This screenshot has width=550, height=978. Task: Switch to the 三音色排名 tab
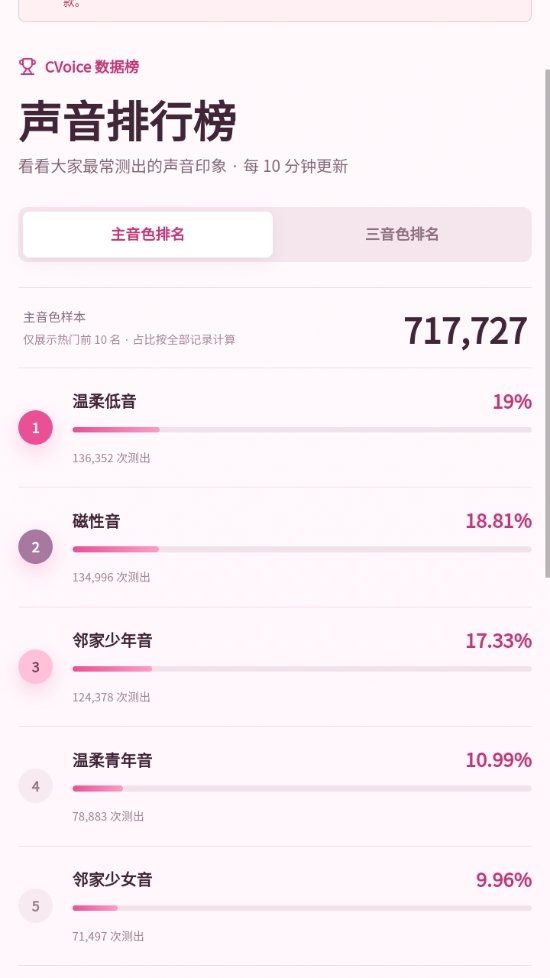[x=402, y=235]
